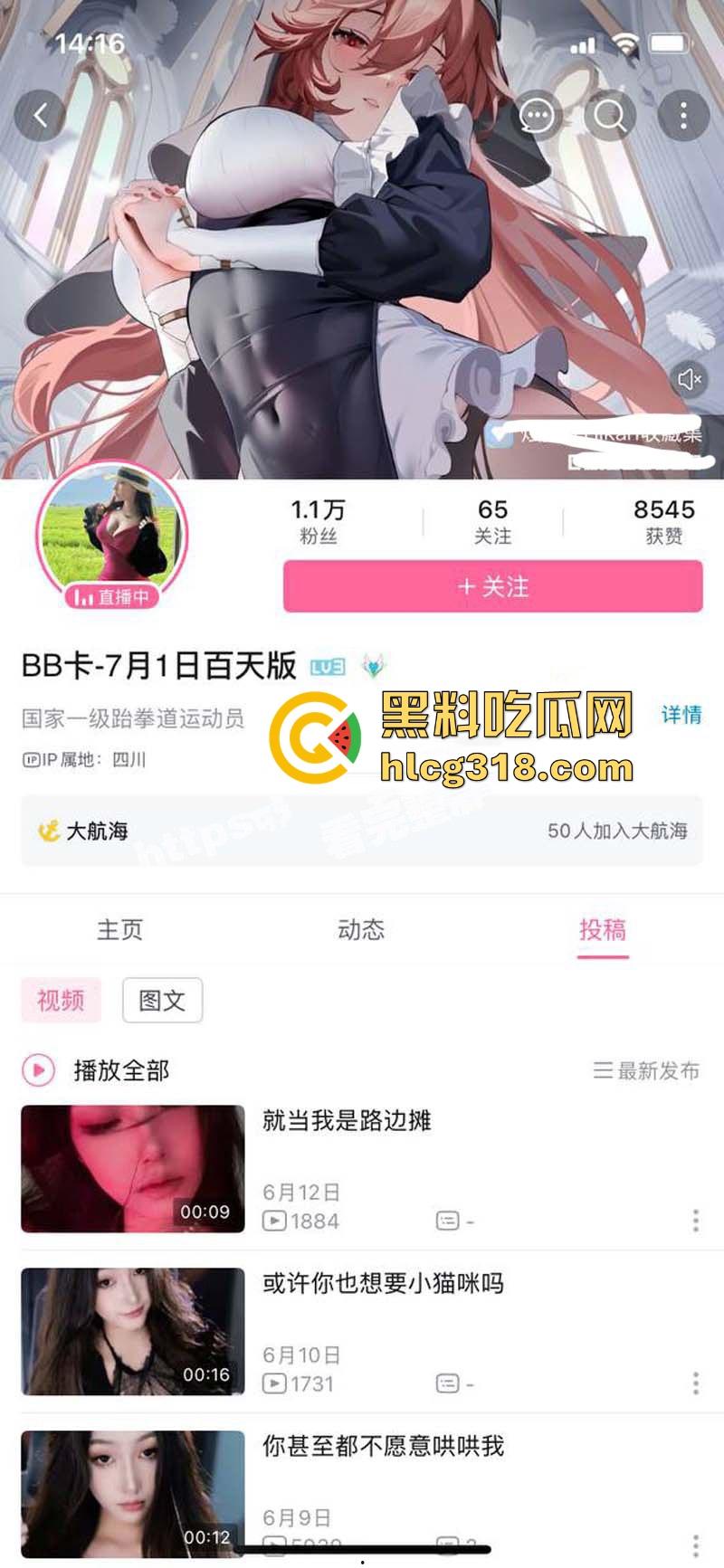Open the search icon at top right
Image resolution: width=724 pixels, height=1568 pixels.
pos(611,114)
